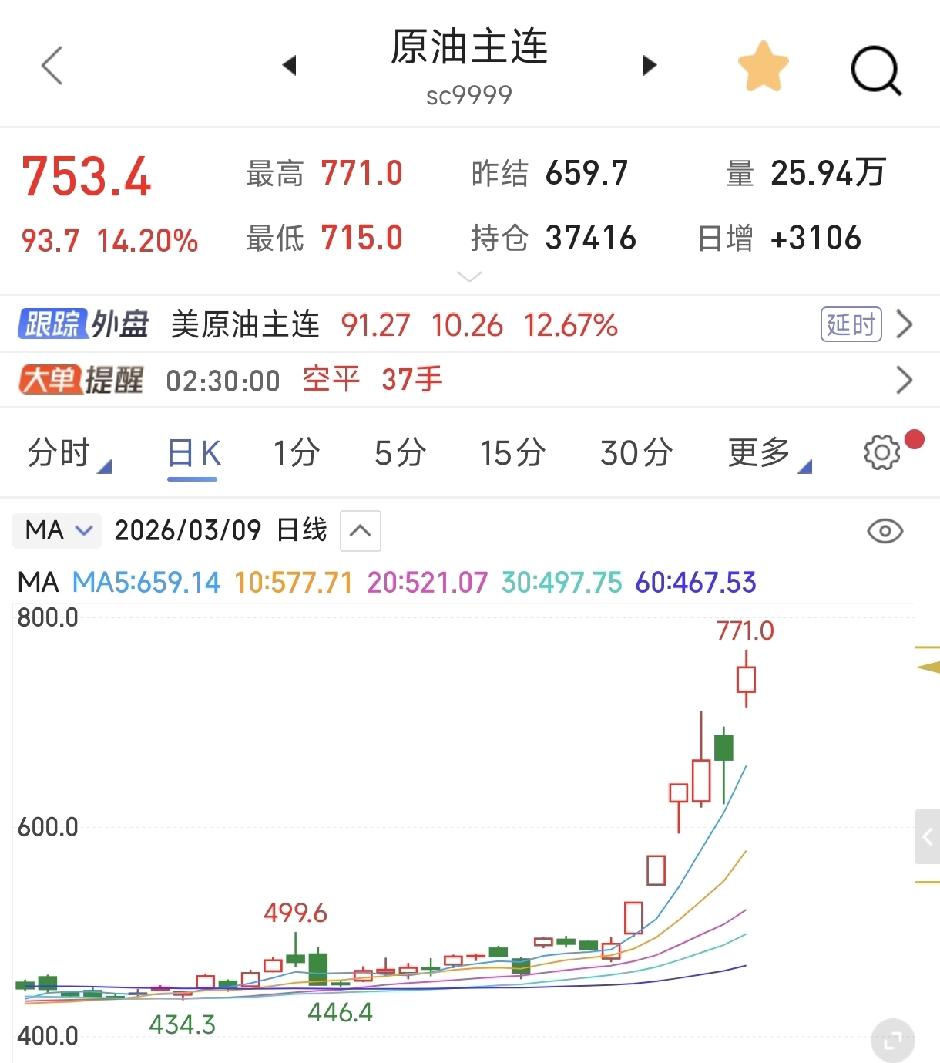Viewport: 940px width, 1063px height.
Task: Collapse the date info with the up arrow
Action: [x=360, y=530]
